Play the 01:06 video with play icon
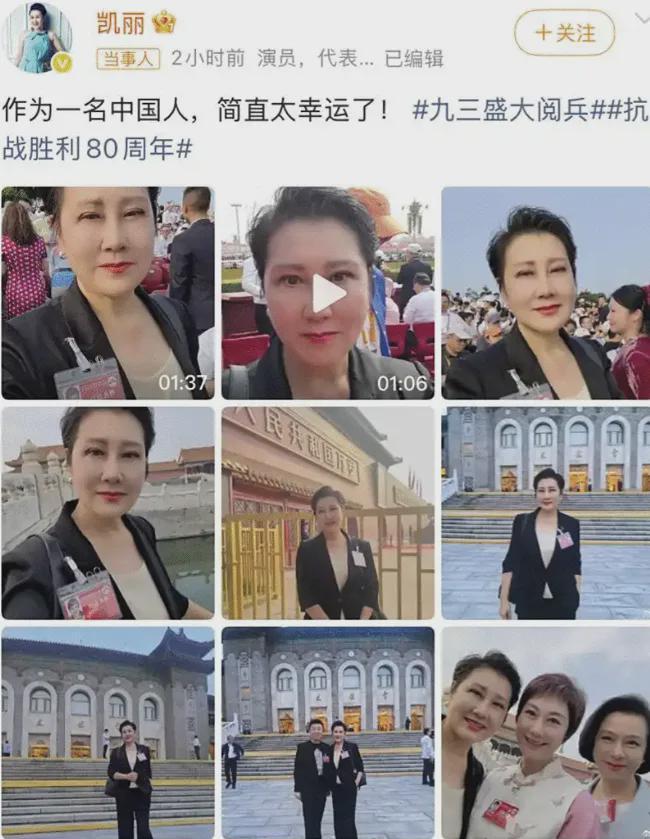 (328, 293)
